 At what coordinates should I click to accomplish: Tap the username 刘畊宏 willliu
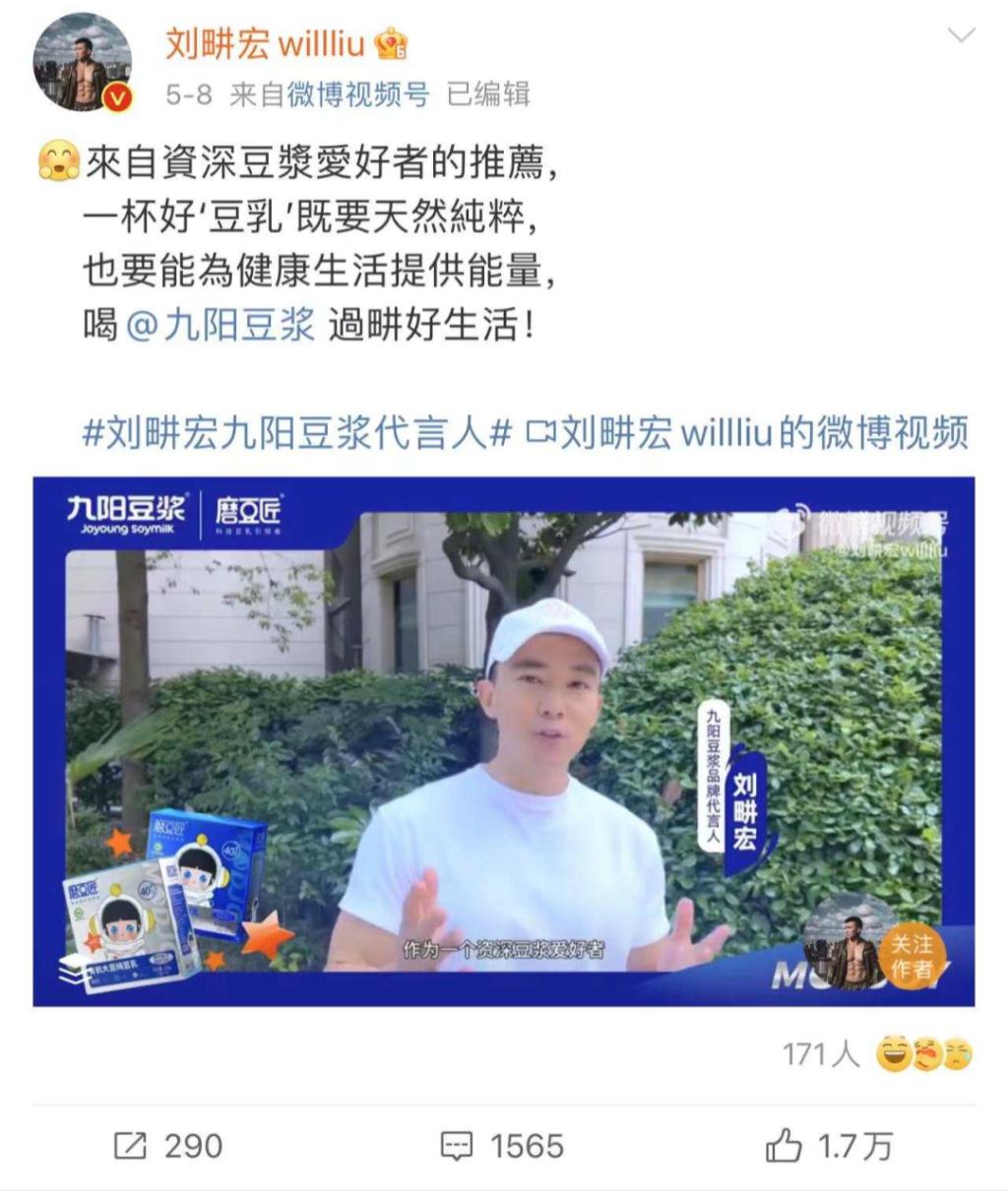coord(265,43)
